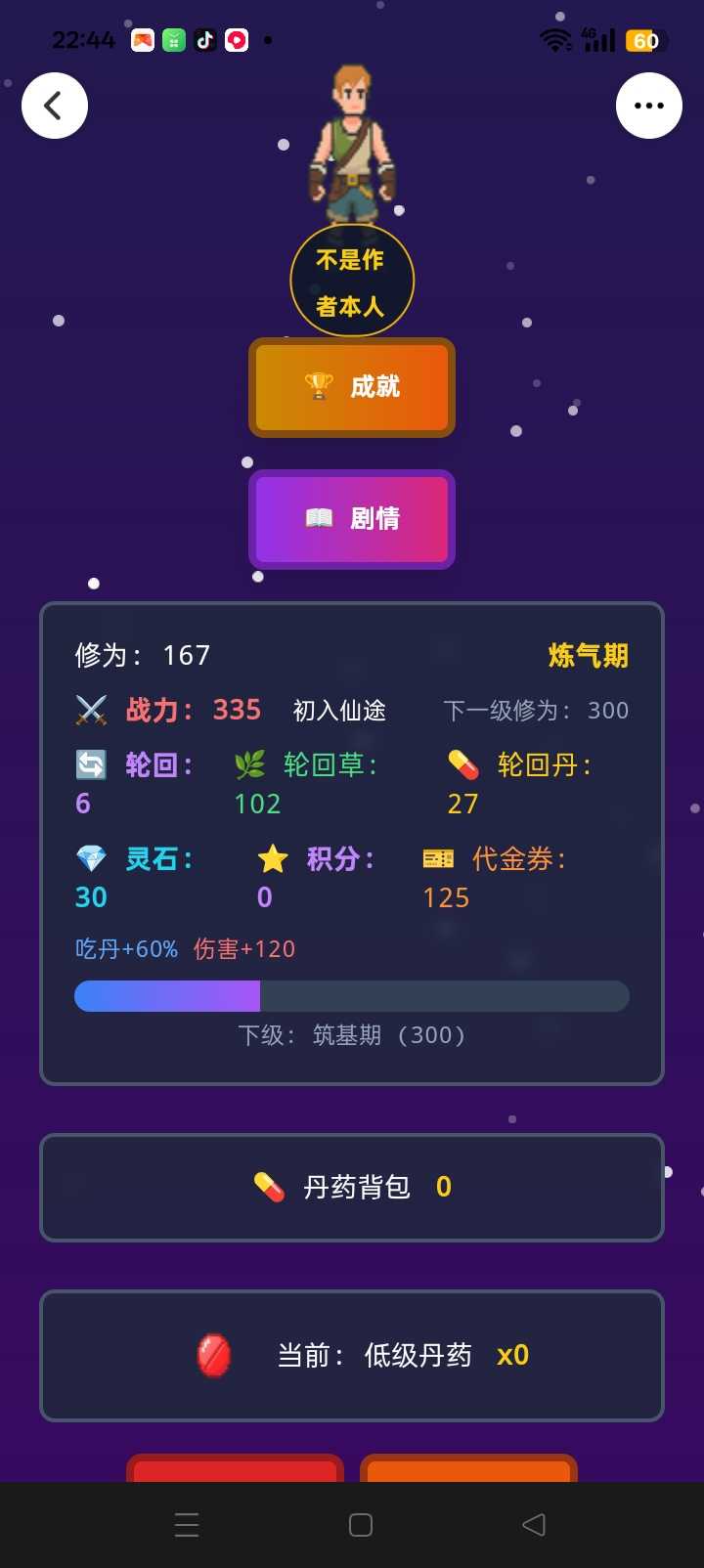Open the system recent apps button
704x1568 pixels.
[187, 1525]
